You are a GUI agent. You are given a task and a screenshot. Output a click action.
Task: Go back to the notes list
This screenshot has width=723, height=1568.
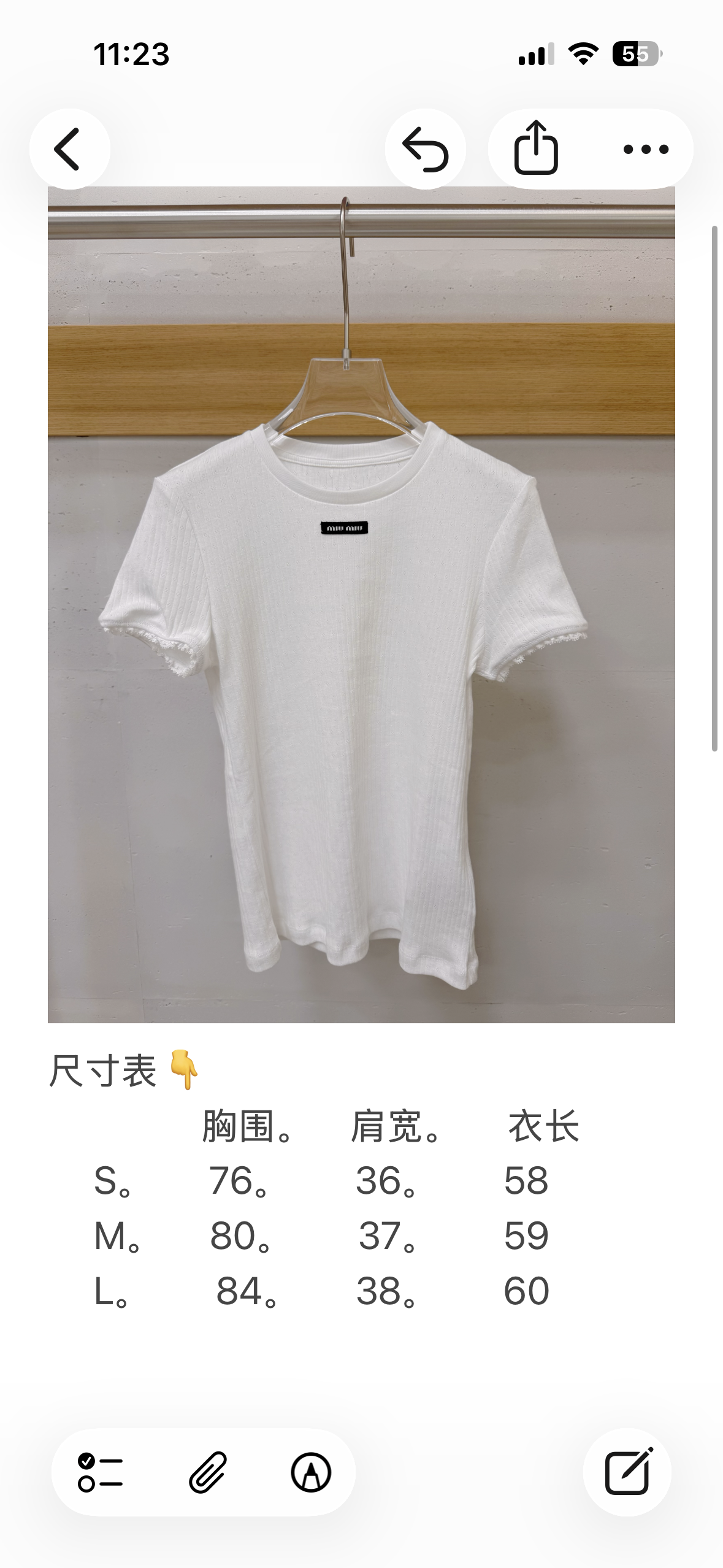click(x=69, y=149)
